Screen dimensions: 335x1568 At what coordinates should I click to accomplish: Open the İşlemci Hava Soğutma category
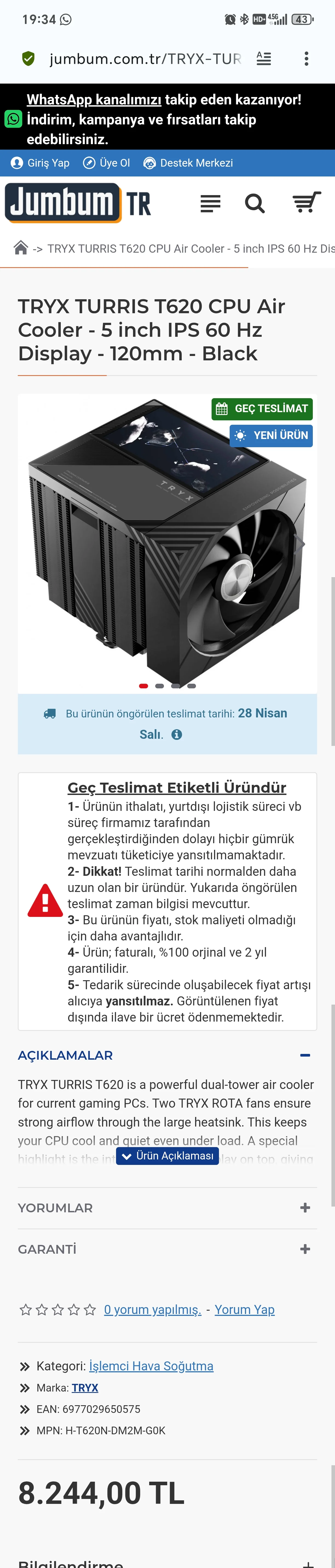pyautogui.click(x=151, y=1366)
